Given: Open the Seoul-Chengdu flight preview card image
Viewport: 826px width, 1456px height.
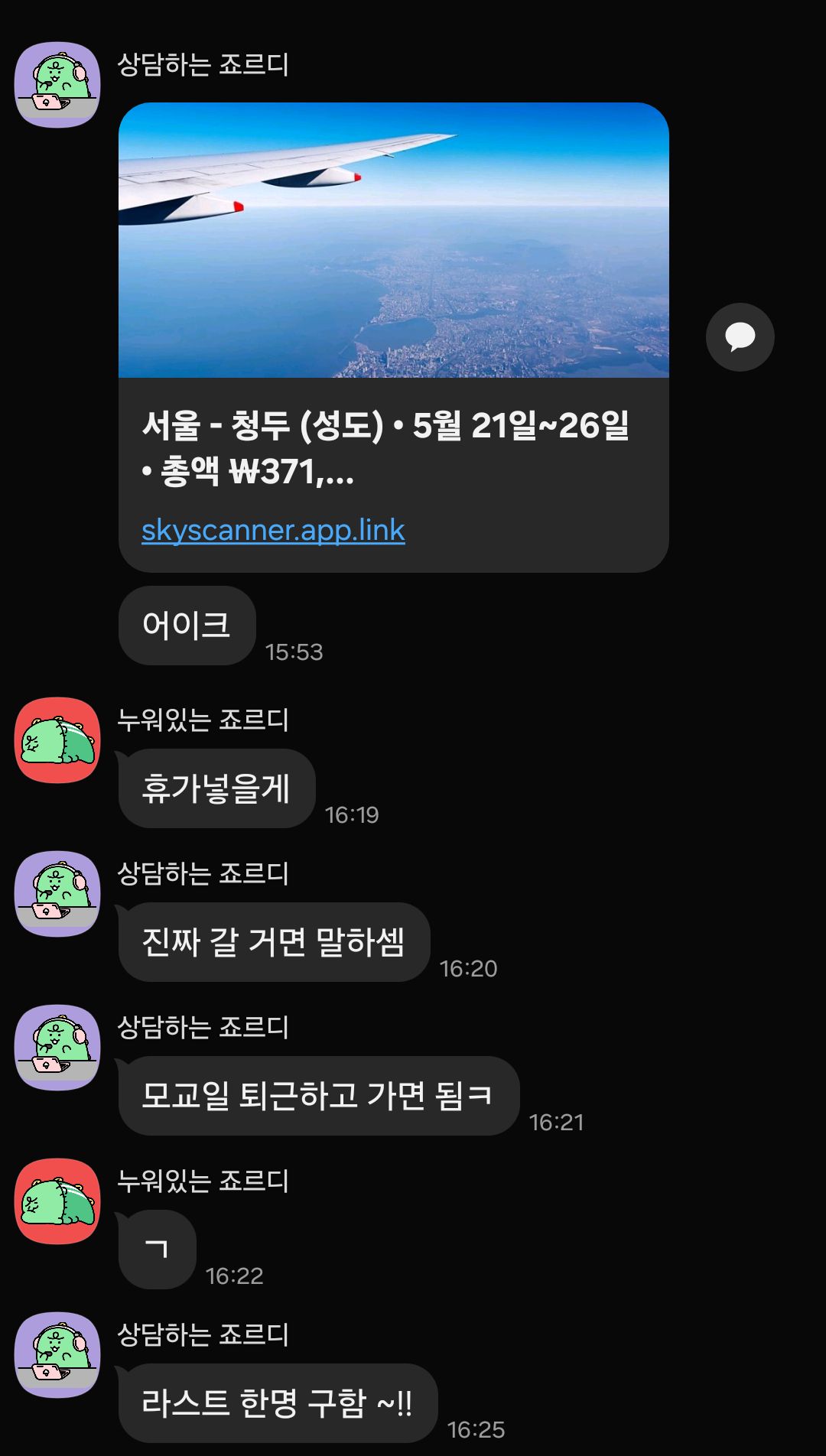Looking at the screenshot, I should click(x=394, y=240).
